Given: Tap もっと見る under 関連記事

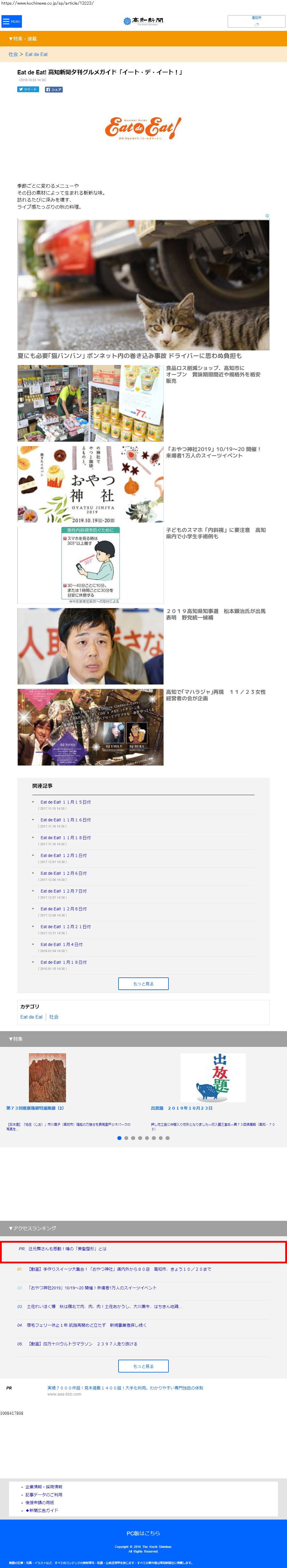Looking at the screenshot, I should 143,984.
